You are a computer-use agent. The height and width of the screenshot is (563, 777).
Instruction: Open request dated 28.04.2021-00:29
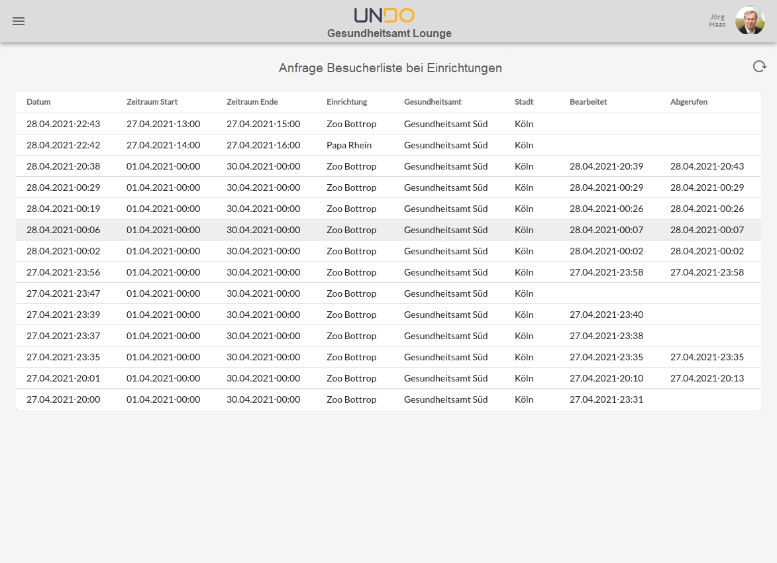(x=63, y=187)
